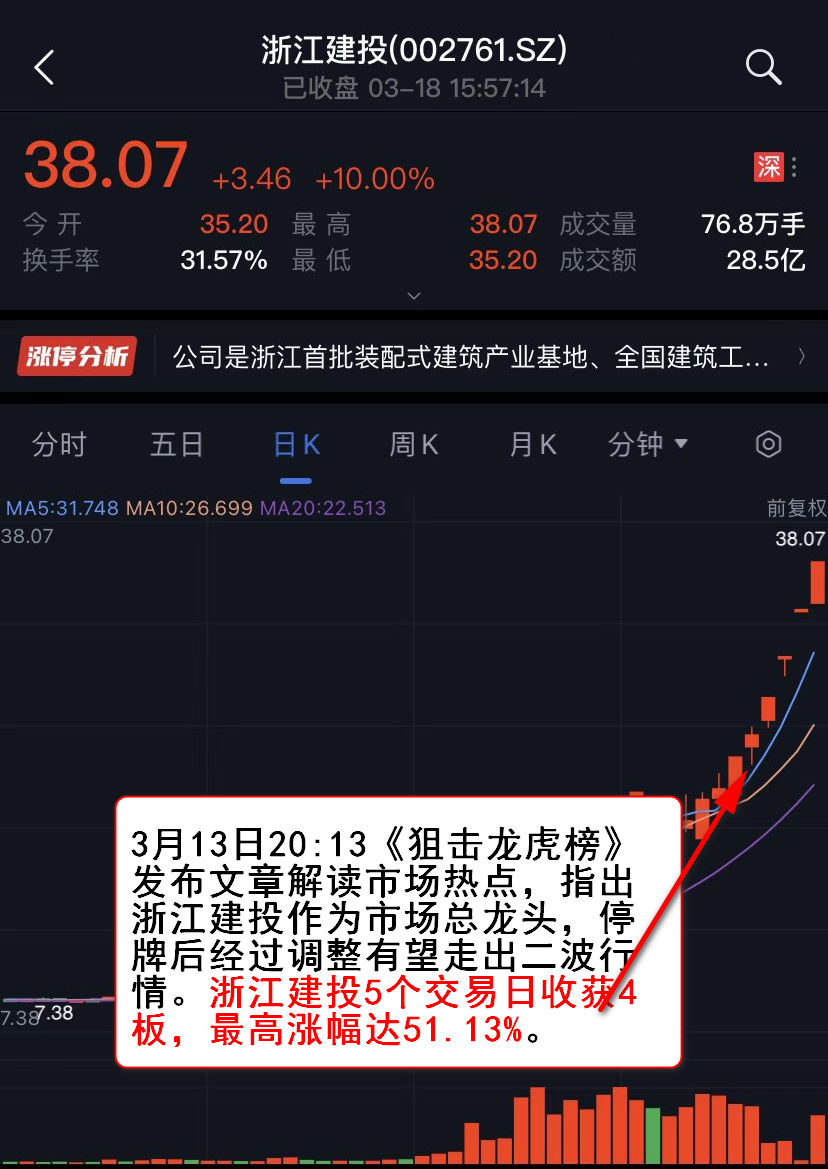Open the 涨停分析 company analysis row
The height and width of the screenshot is (1169, 828).
tap(414, 357)
